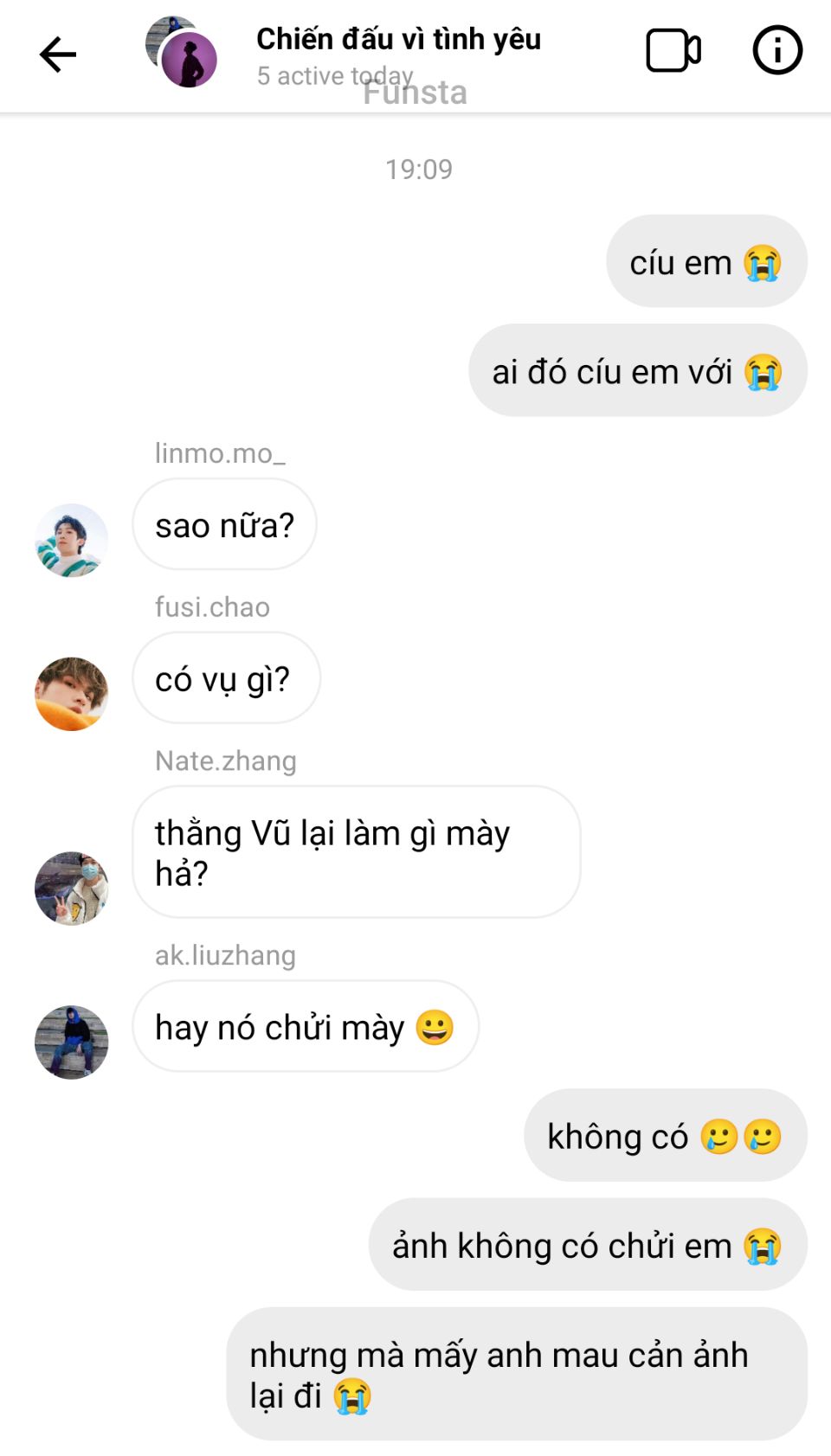The image size is (831, 1456).
Task: View fusi.chao's profile via avatar
Action: click(71, 694)
